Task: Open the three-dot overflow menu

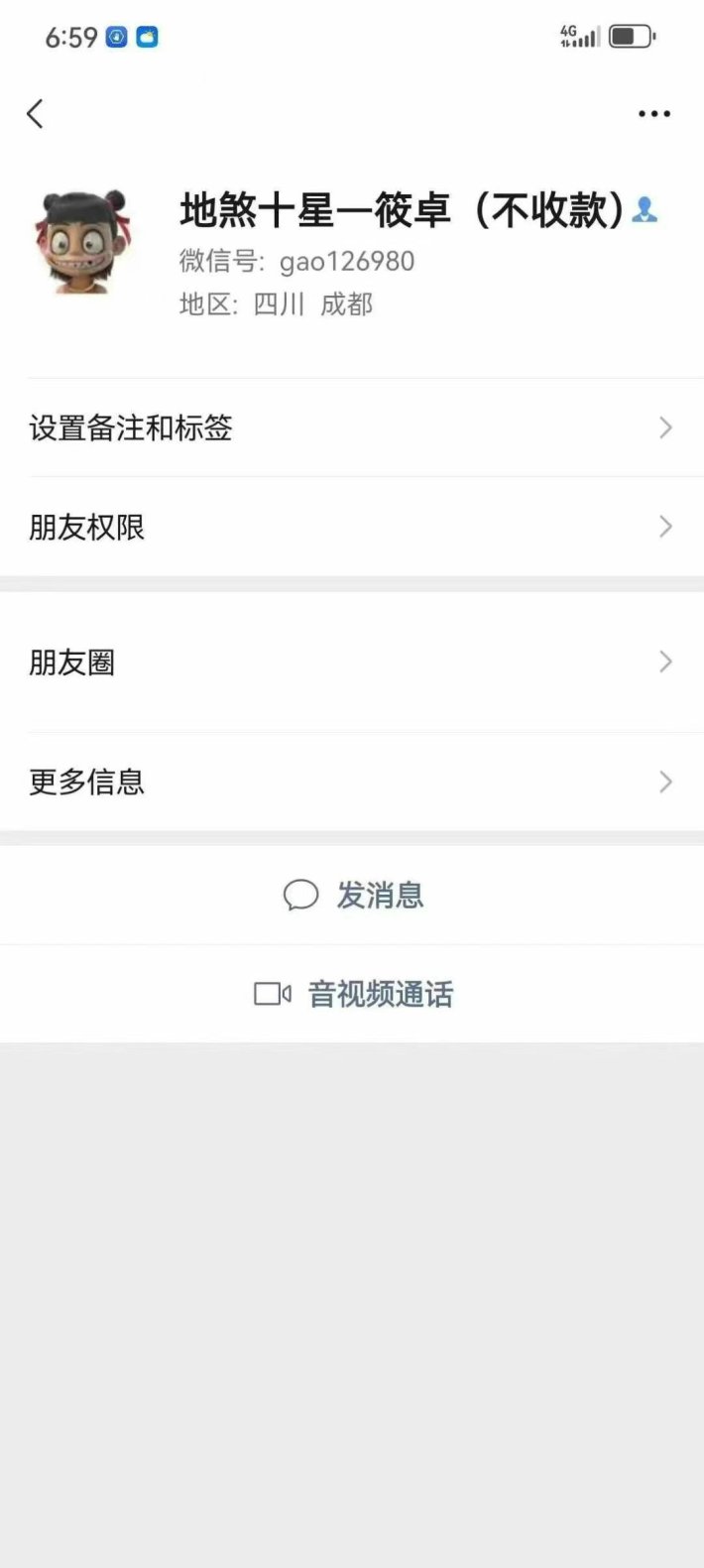Action: [653, 114]
